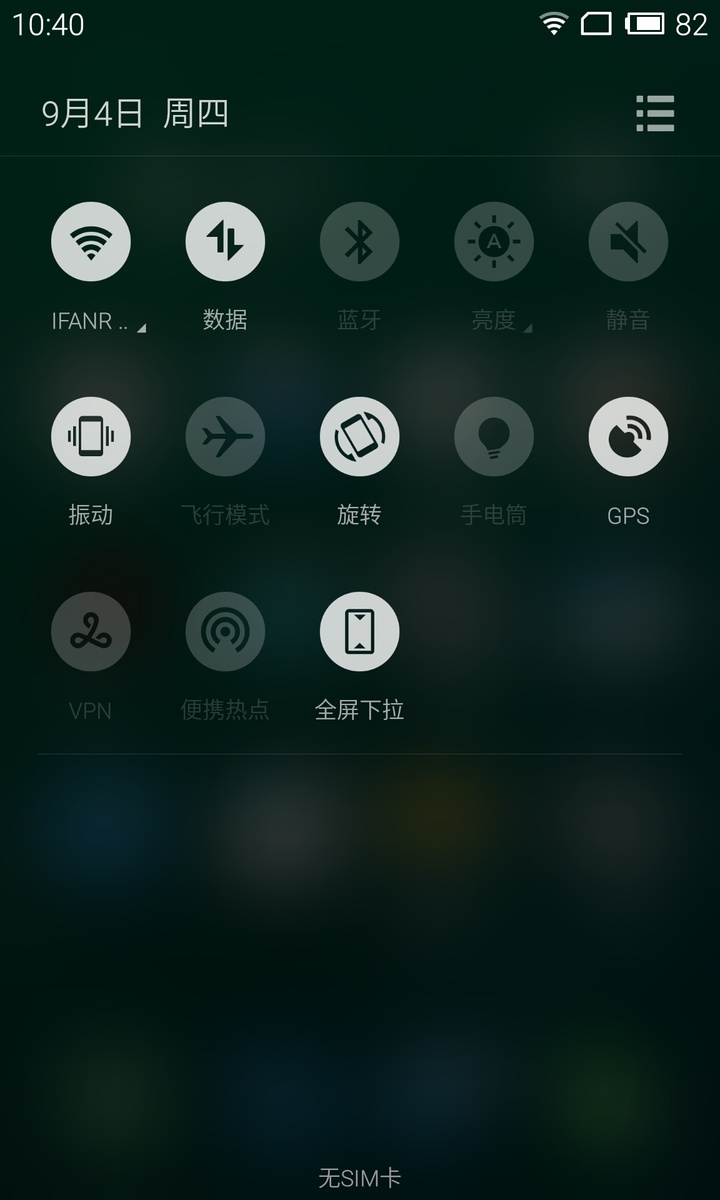Enable the VPN toggle
720x1200 pixels.
(x=91, y=632)
